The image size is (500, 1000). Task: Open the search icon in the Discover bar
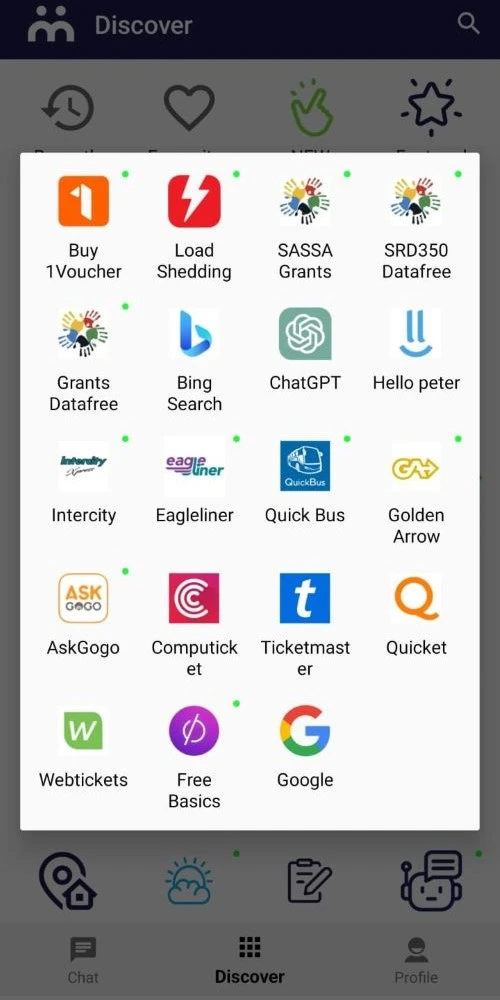469,24
